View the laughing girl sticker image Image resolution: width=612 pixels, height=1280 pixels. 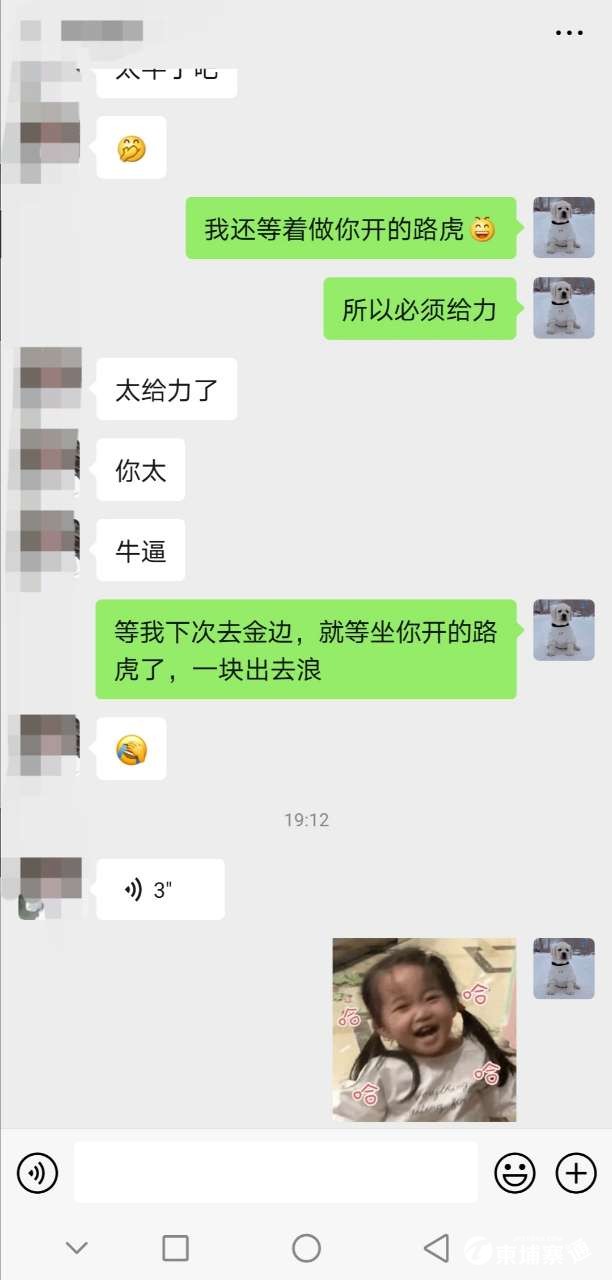click(x=424, y=1029)
